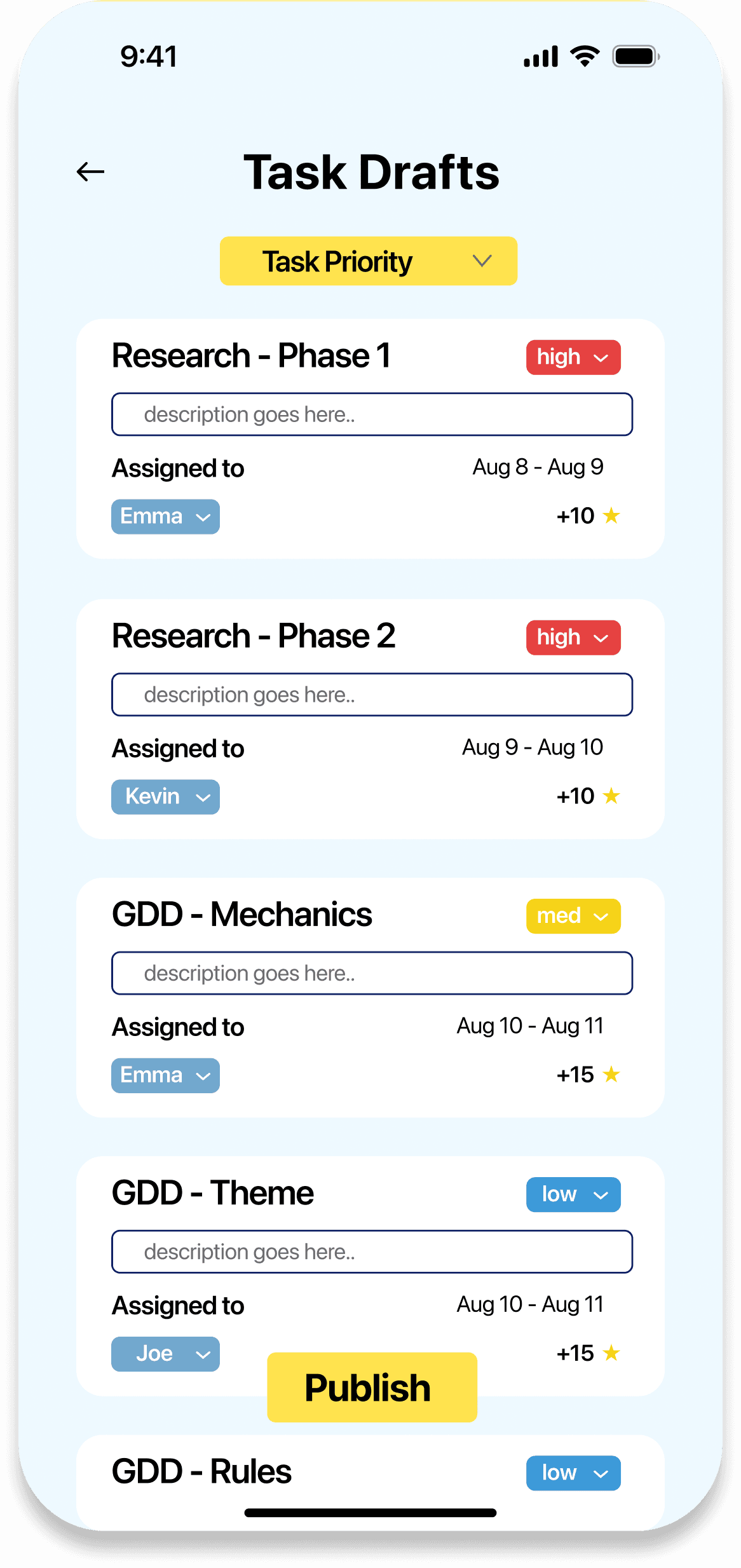The image size is (741, 1568).
Task: Edit description for GDD - Mechanics
Action: point(372,973)
